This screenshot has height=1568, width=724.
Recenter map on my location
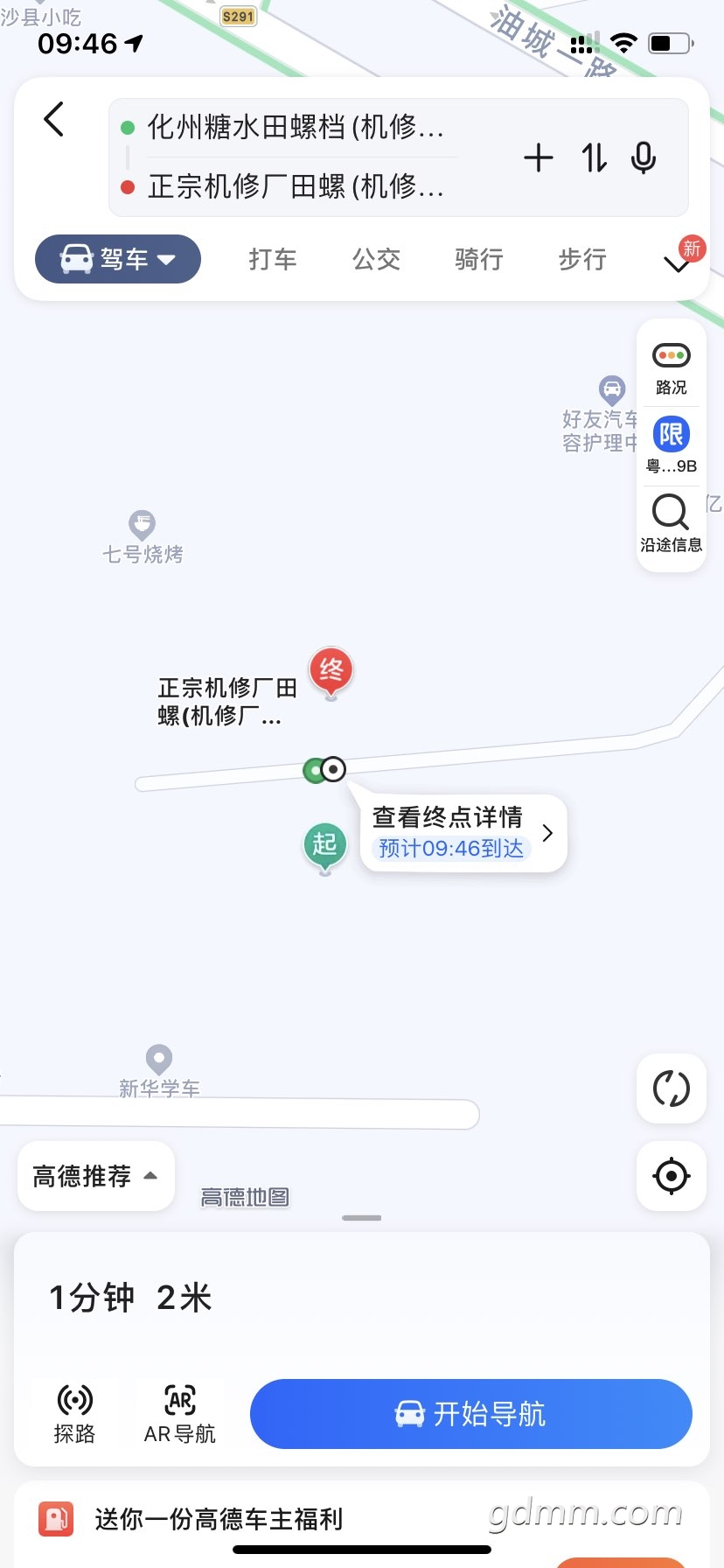672,1176
